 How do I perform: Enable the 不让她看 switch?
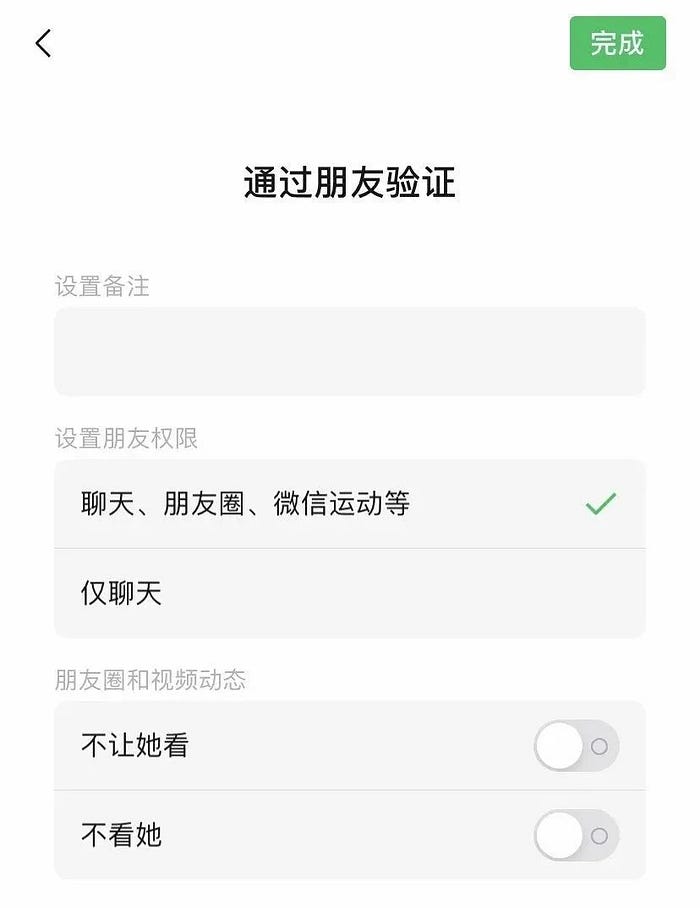[x=576, y=746]
